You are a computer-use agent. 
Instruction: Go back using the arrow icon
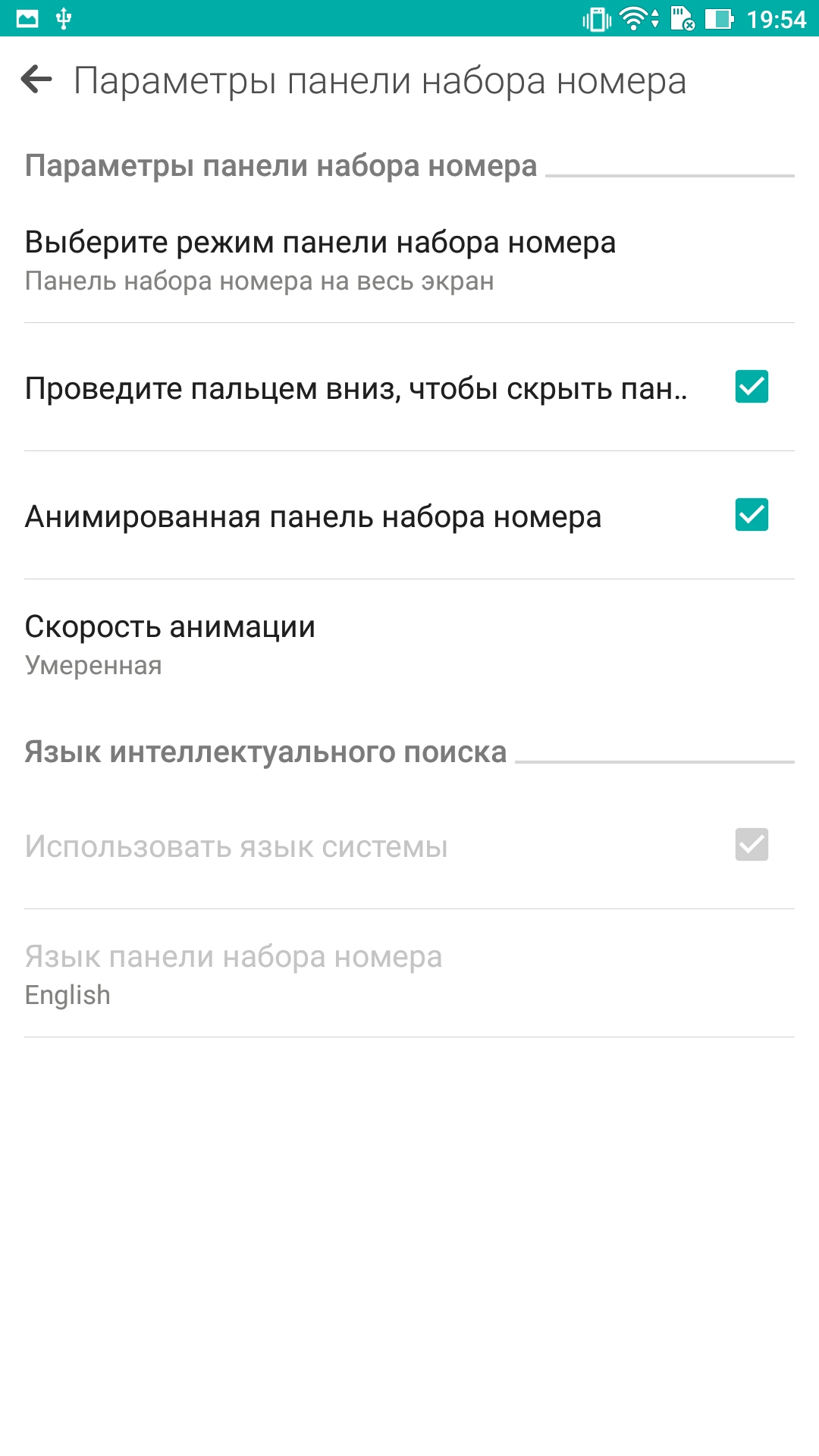(x=36, y=79)
